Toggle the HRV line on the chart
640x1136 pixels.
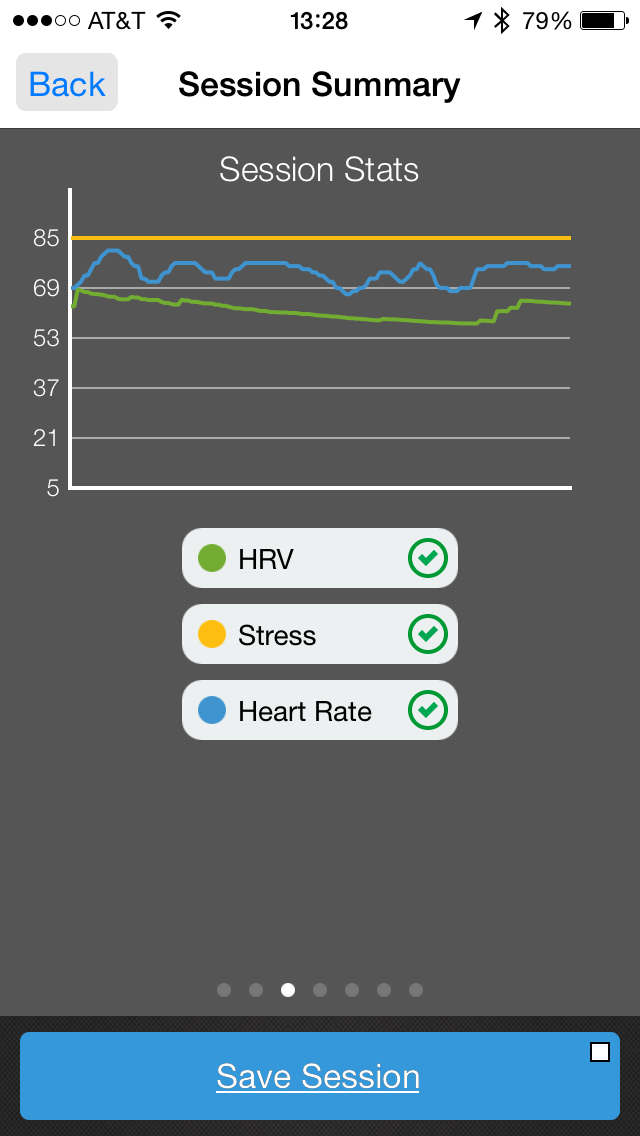(x=427, y=558)
